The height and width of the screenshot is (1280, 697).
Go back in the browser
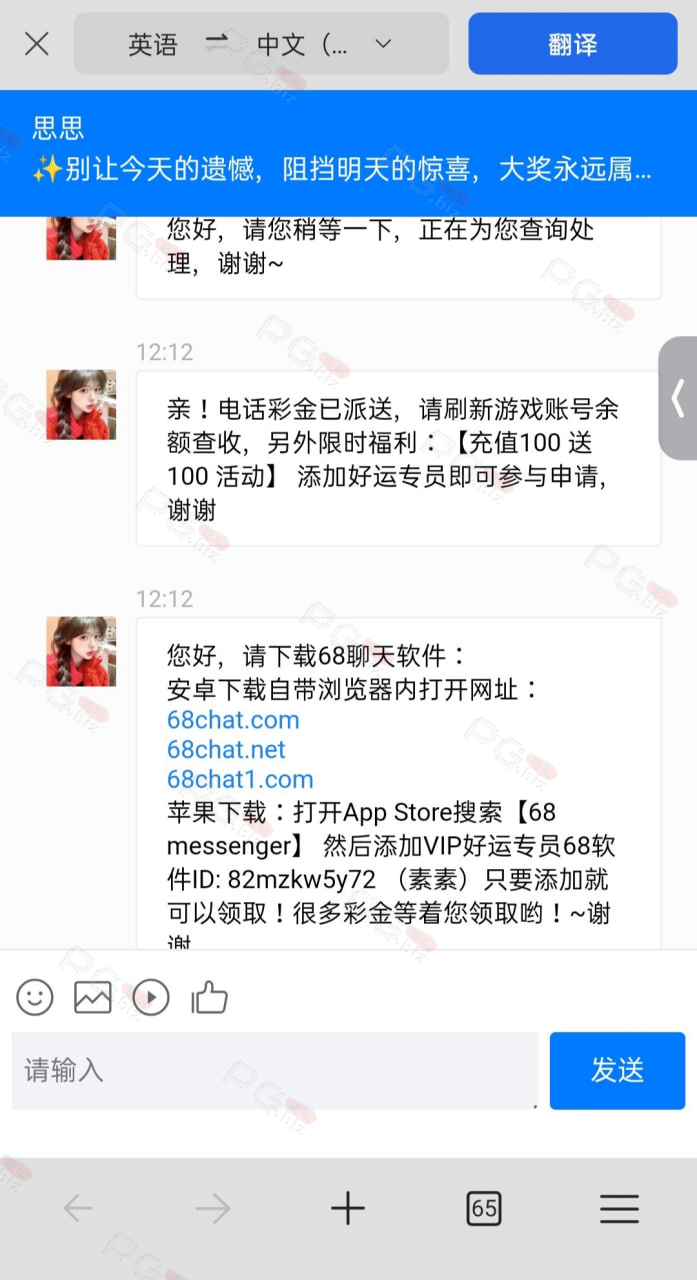tap(77, 1209)
